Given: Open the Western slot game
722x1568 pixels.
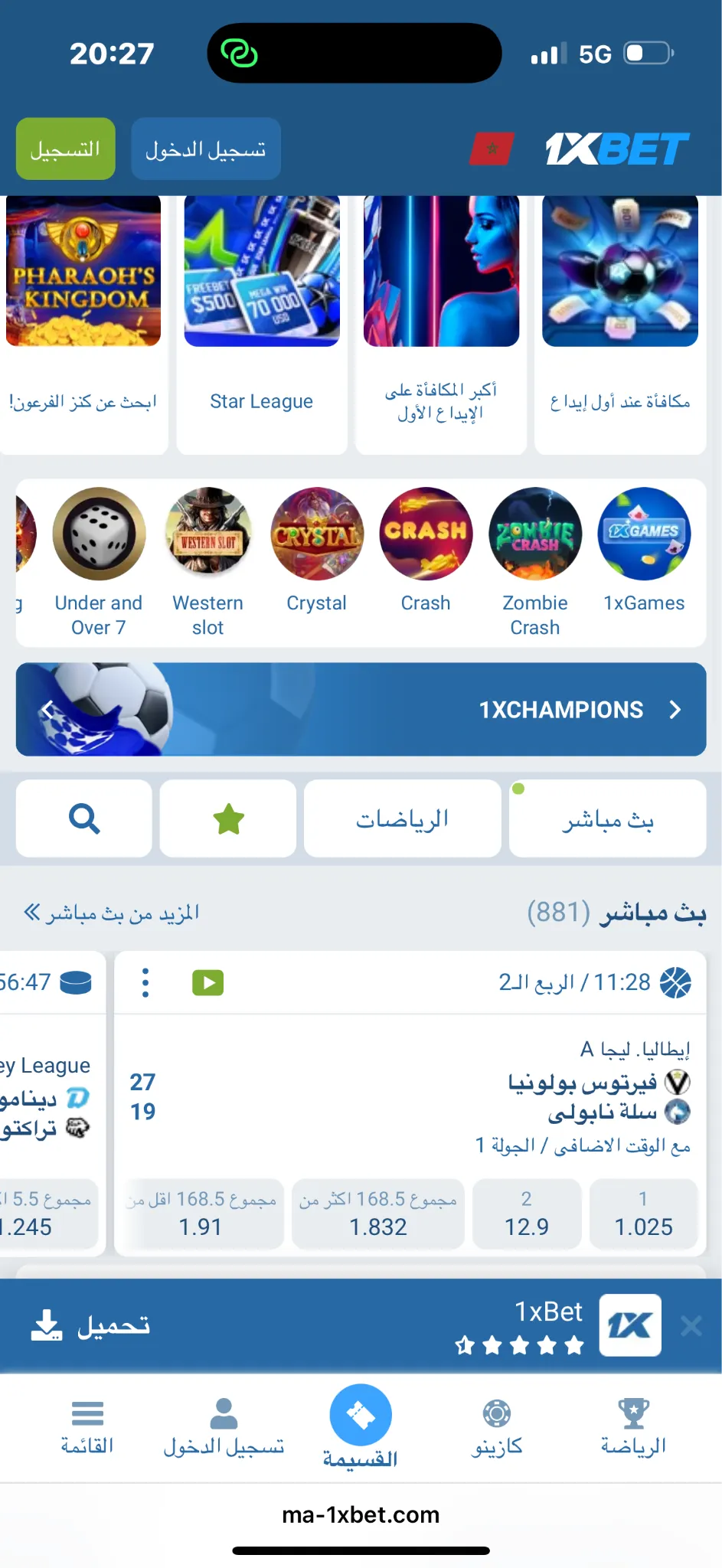Looking at the screenshot, I should (x=208, y=559).
